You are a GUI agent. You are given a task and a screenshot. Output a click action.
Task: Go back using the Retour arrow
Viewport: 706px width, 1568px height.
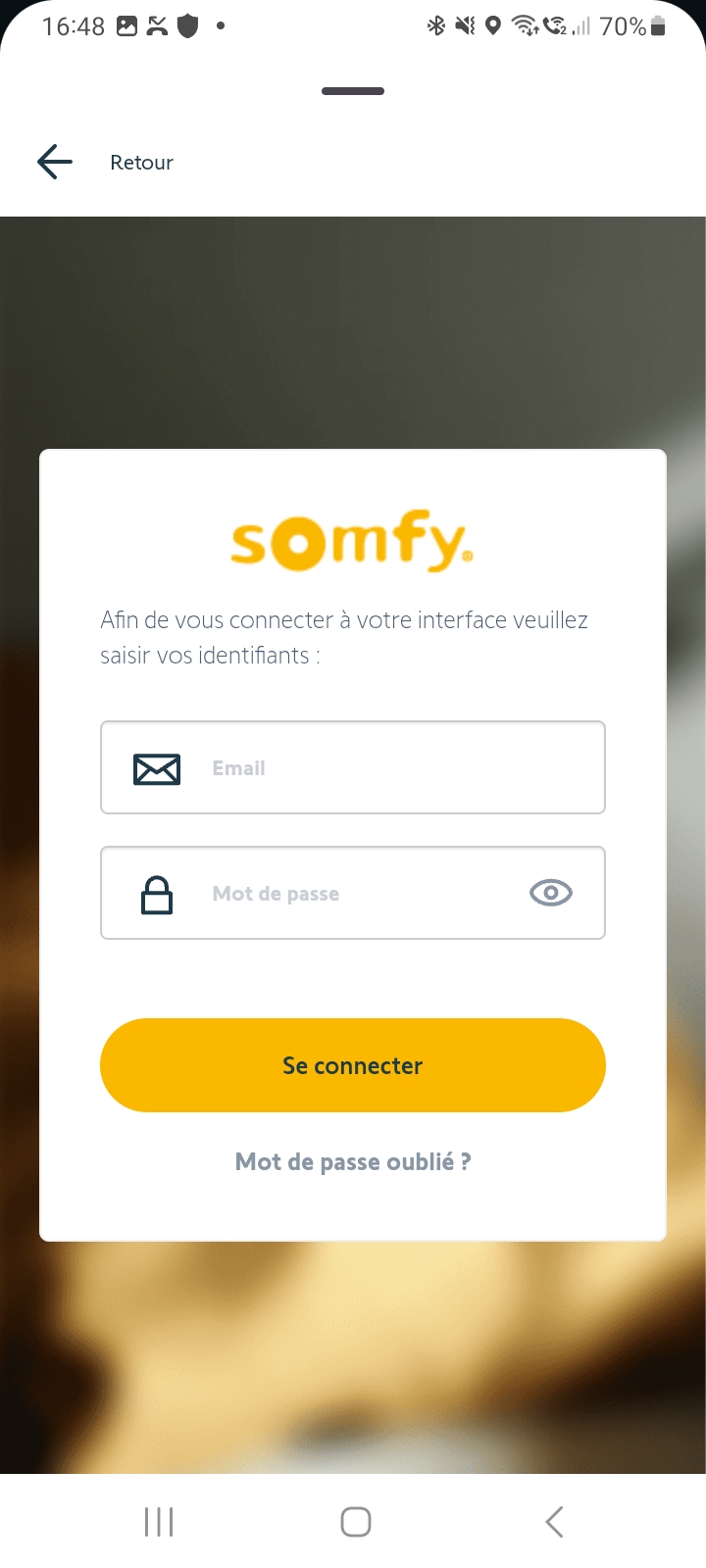click(56, 162)
